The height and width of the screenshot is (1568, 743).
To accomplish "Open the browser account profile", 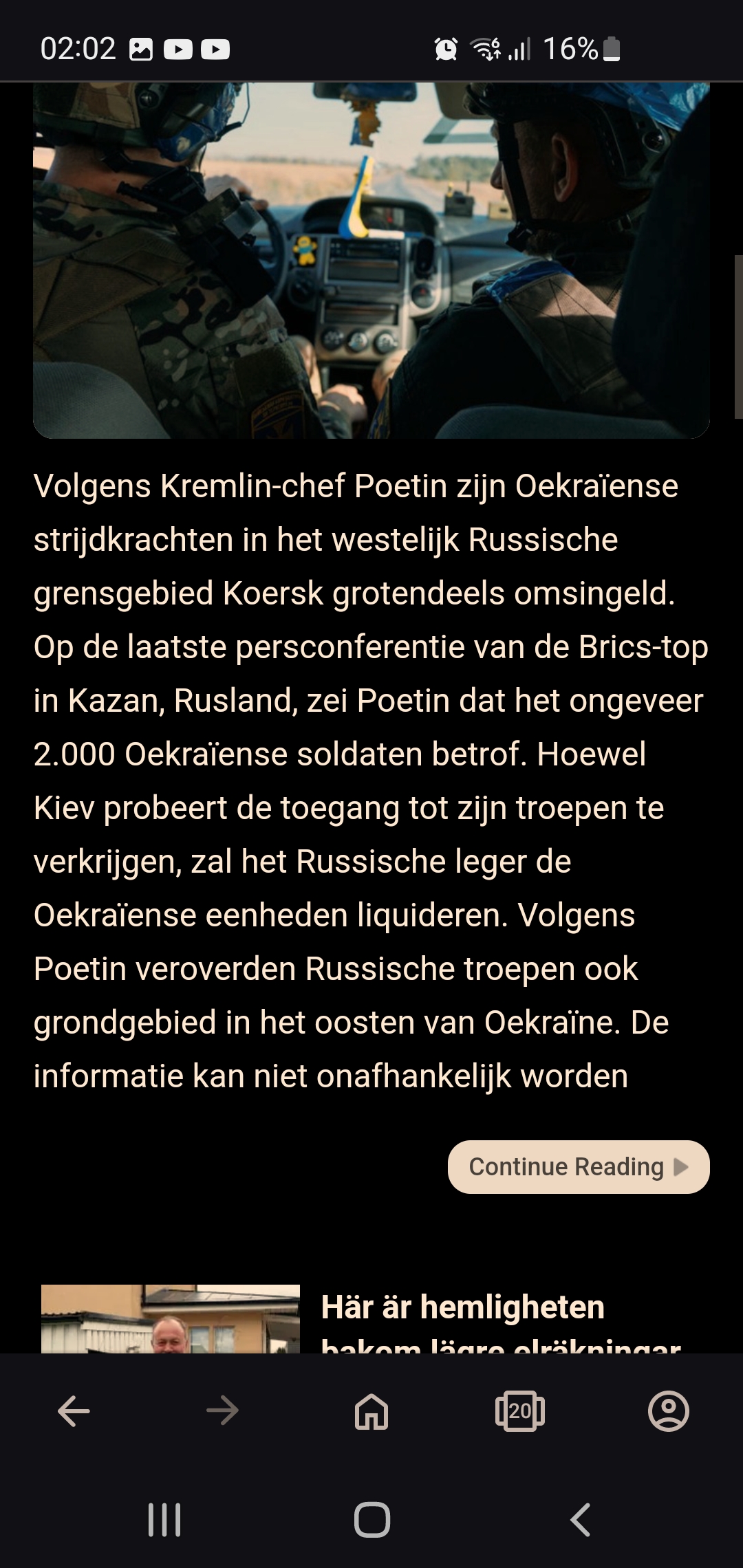I will pos(669,1411).
